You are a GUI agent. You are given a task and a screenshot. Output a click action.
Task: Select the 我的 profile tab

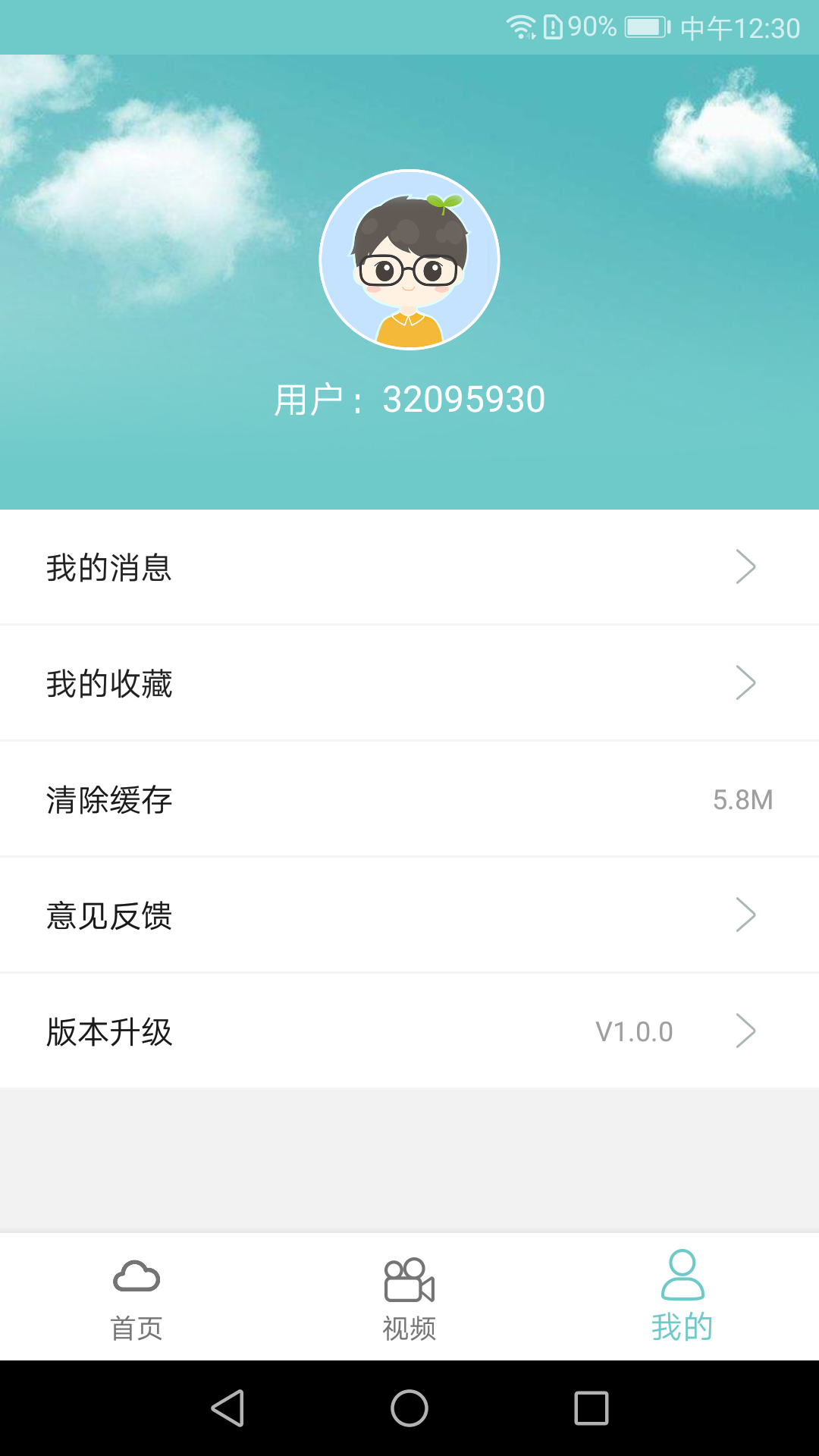click(682, 1298)
